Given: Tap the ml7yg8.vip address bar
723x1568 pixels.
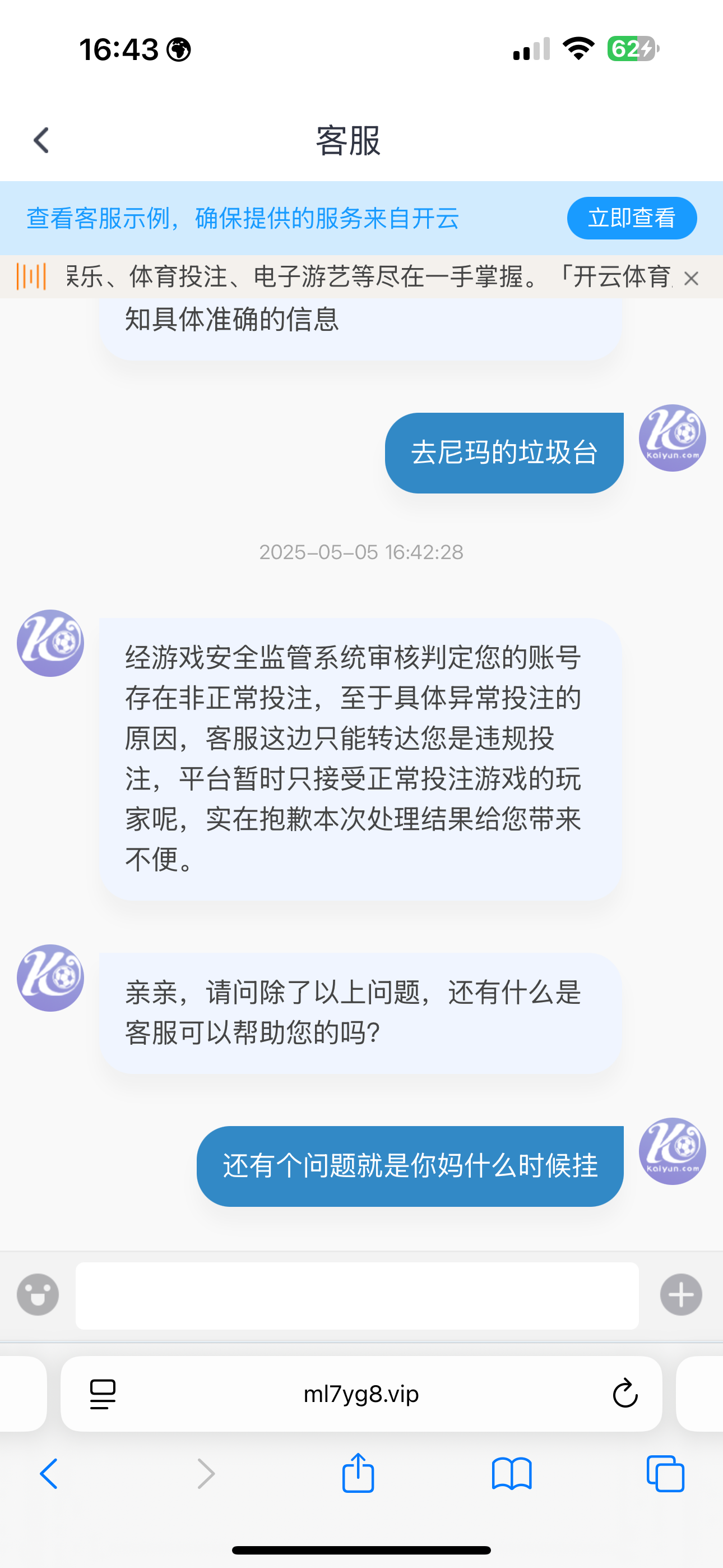Looking at the screenshot, I should point(361,1394).
